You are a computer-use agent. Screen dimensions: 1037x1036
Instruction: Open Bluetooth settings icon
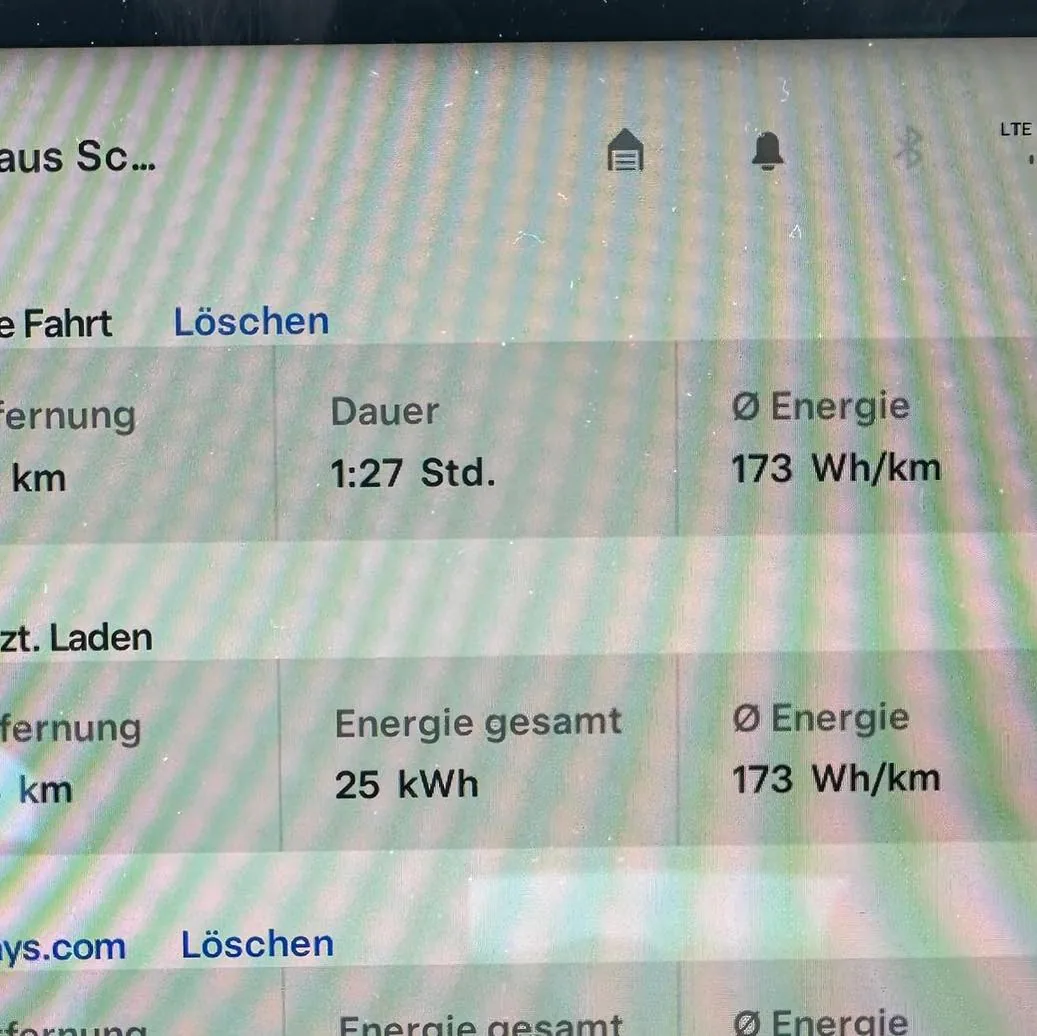(x=908, y=148)
